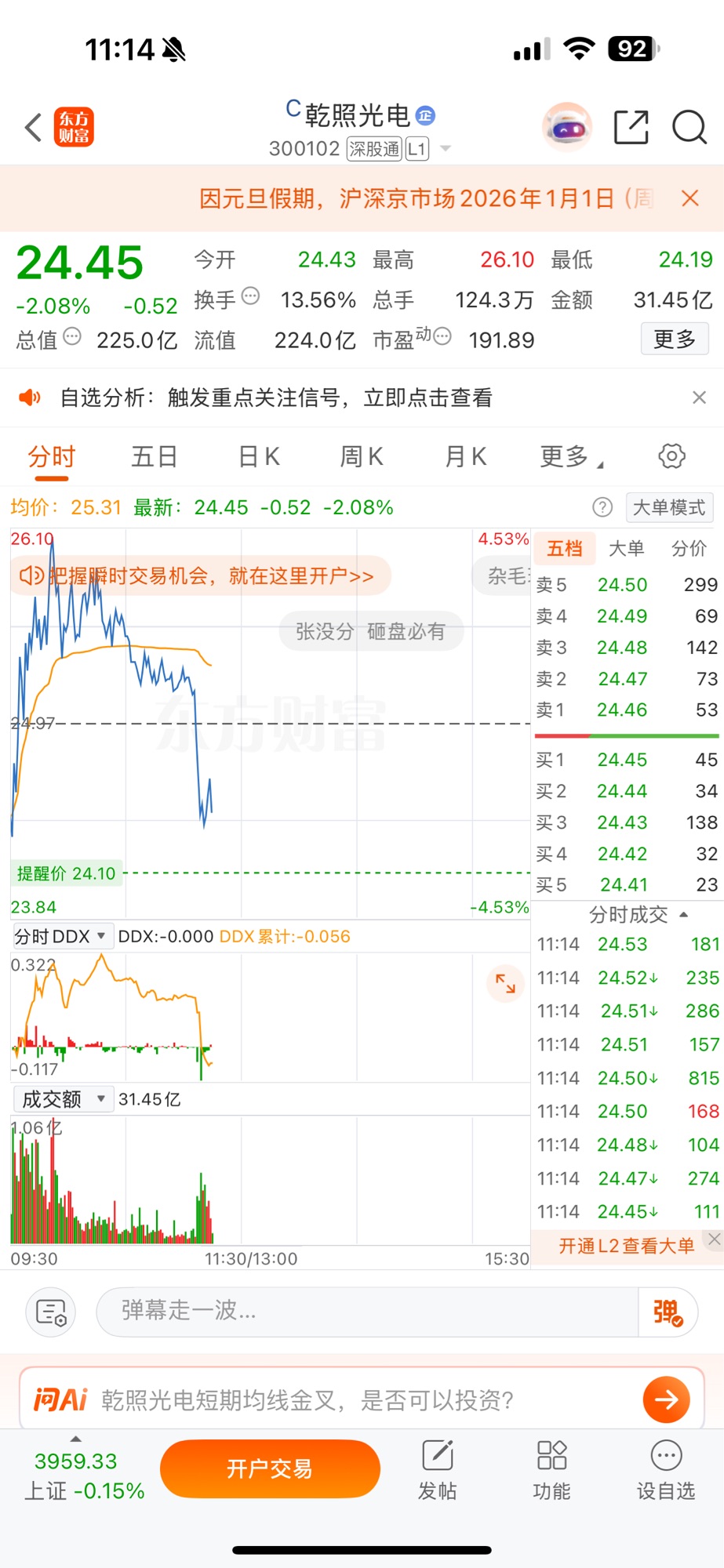The height and width of the screenshot is (1568, 724).
Task: Open the AI assistant robot avatar
Action: (567, 127)
